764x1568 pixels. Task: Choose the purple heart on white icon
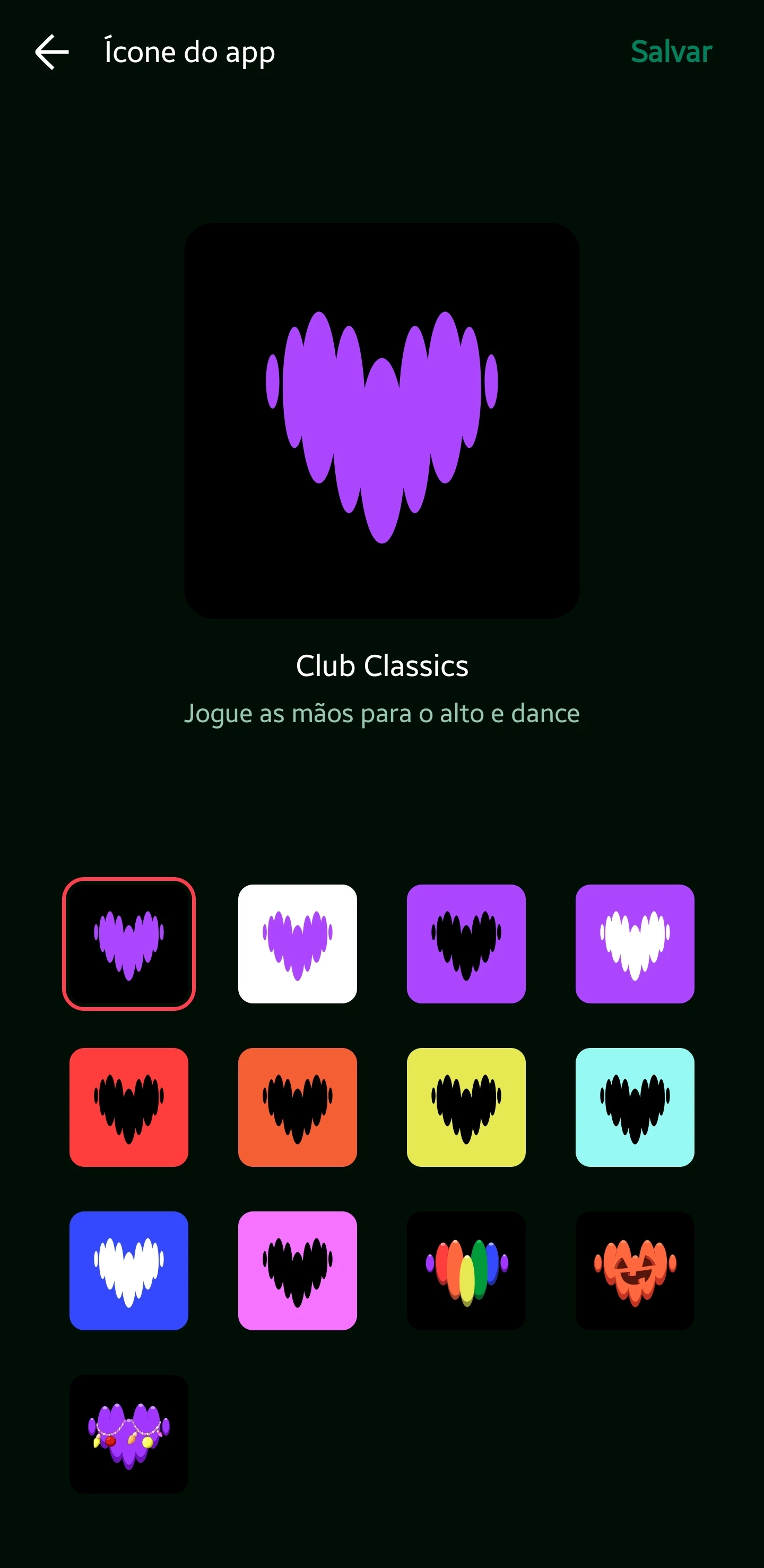pyautogui.click(x=297, y=943)
